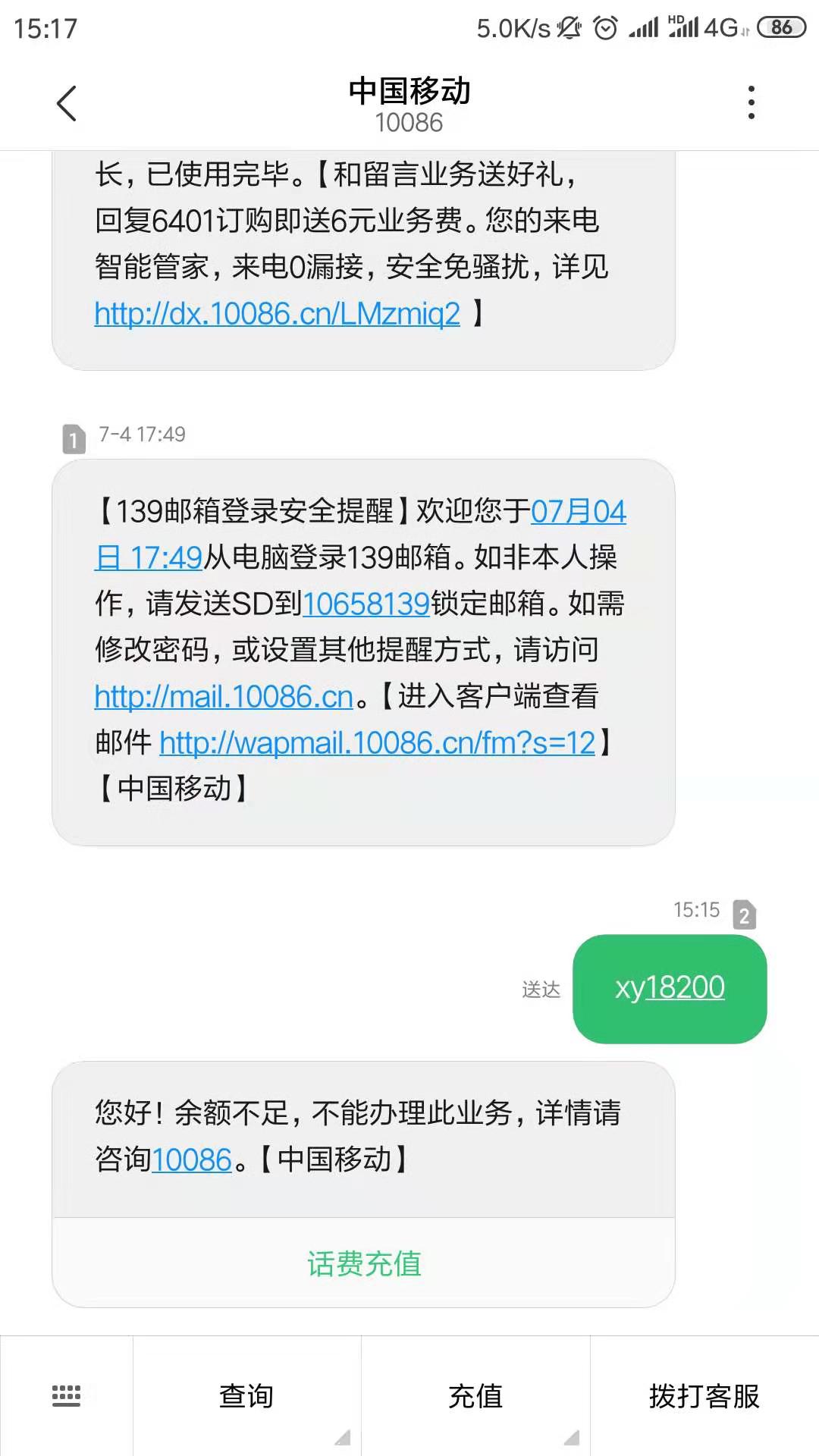
Task: Open the 充值 menu
Action: click(475, 1395)
